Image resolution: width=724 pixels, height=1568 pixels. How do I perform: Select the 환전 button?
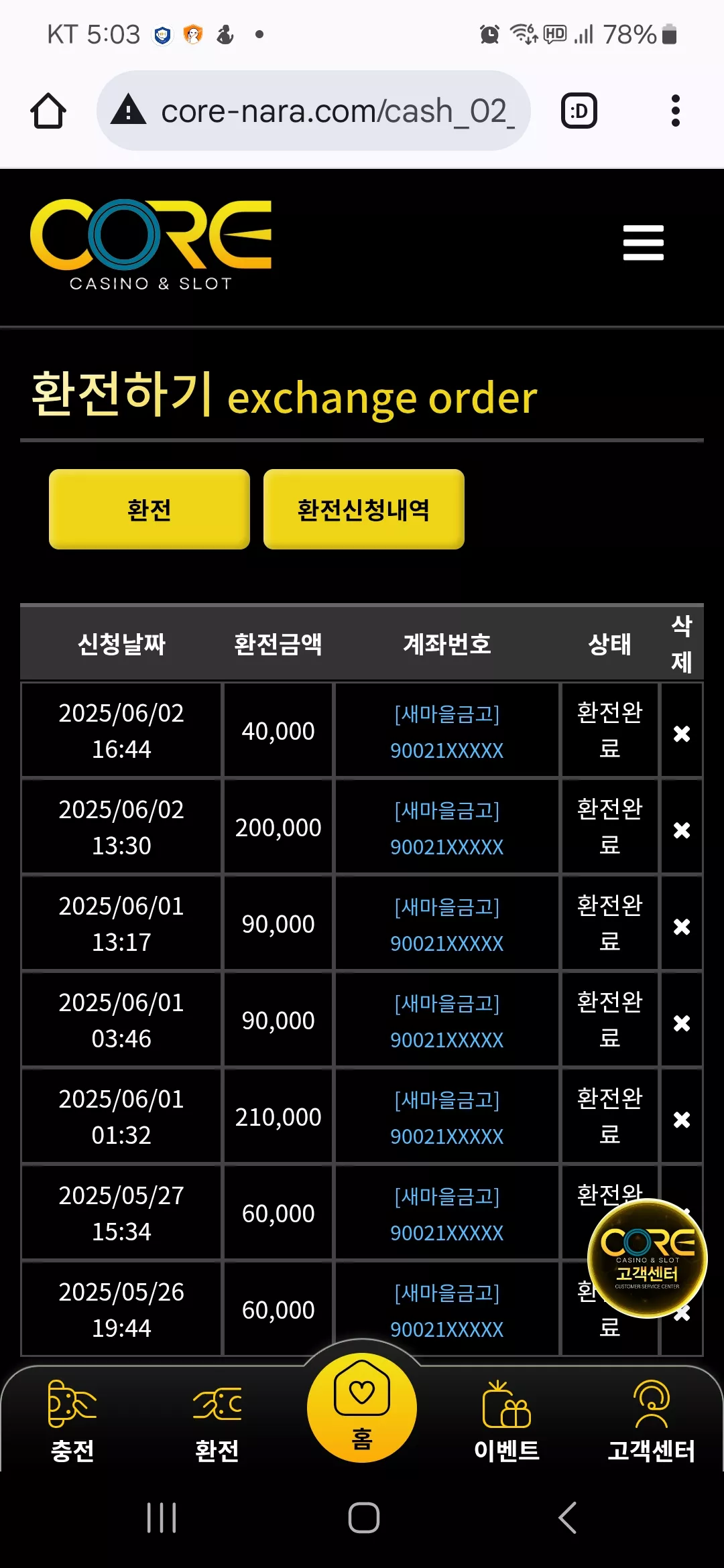pyautogui.click(x=149, y=509)
